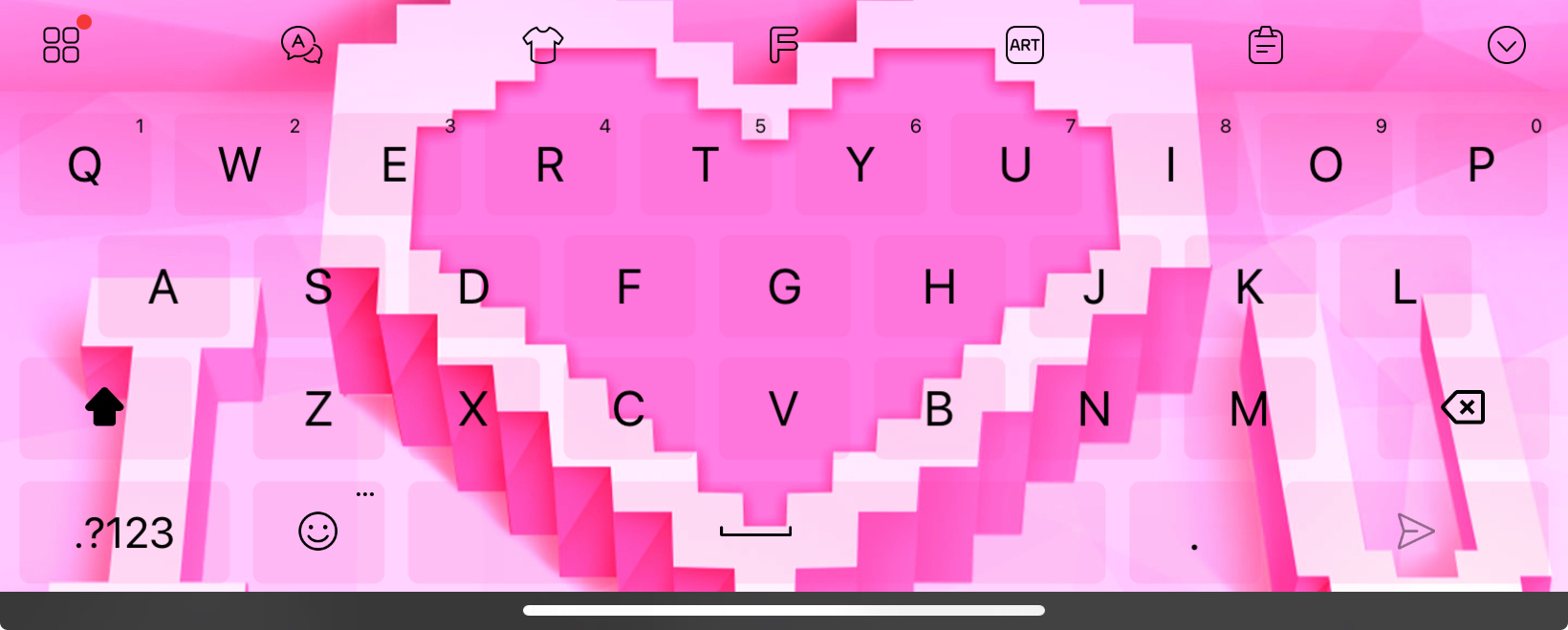This screenshot has width=1568, height=630.
Task: Open the fonts F icon
Action: [x=783, y=45]
